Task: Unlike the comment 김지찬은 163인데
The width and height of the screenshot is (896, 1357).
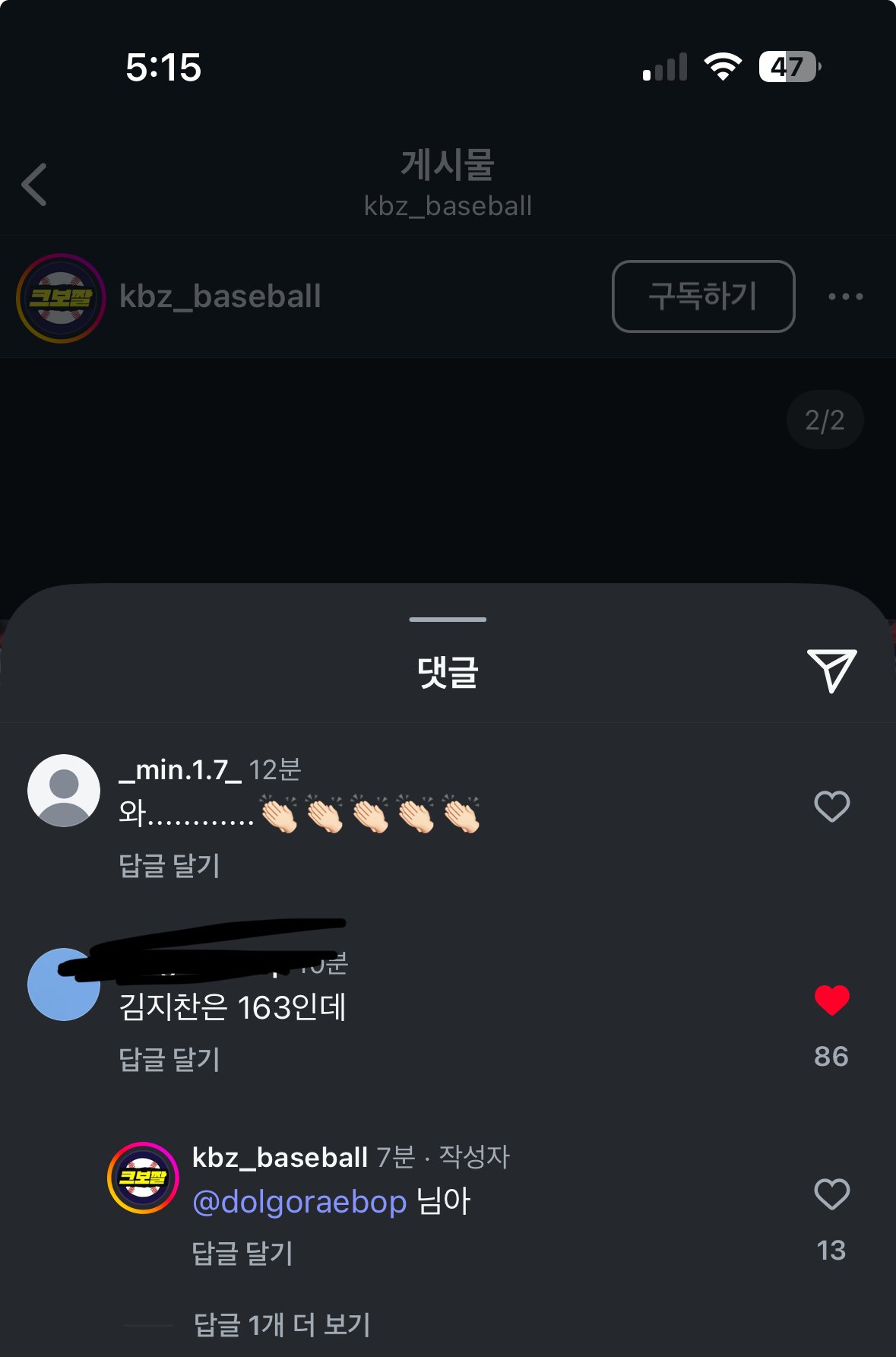Action: tap(831, 1000)
